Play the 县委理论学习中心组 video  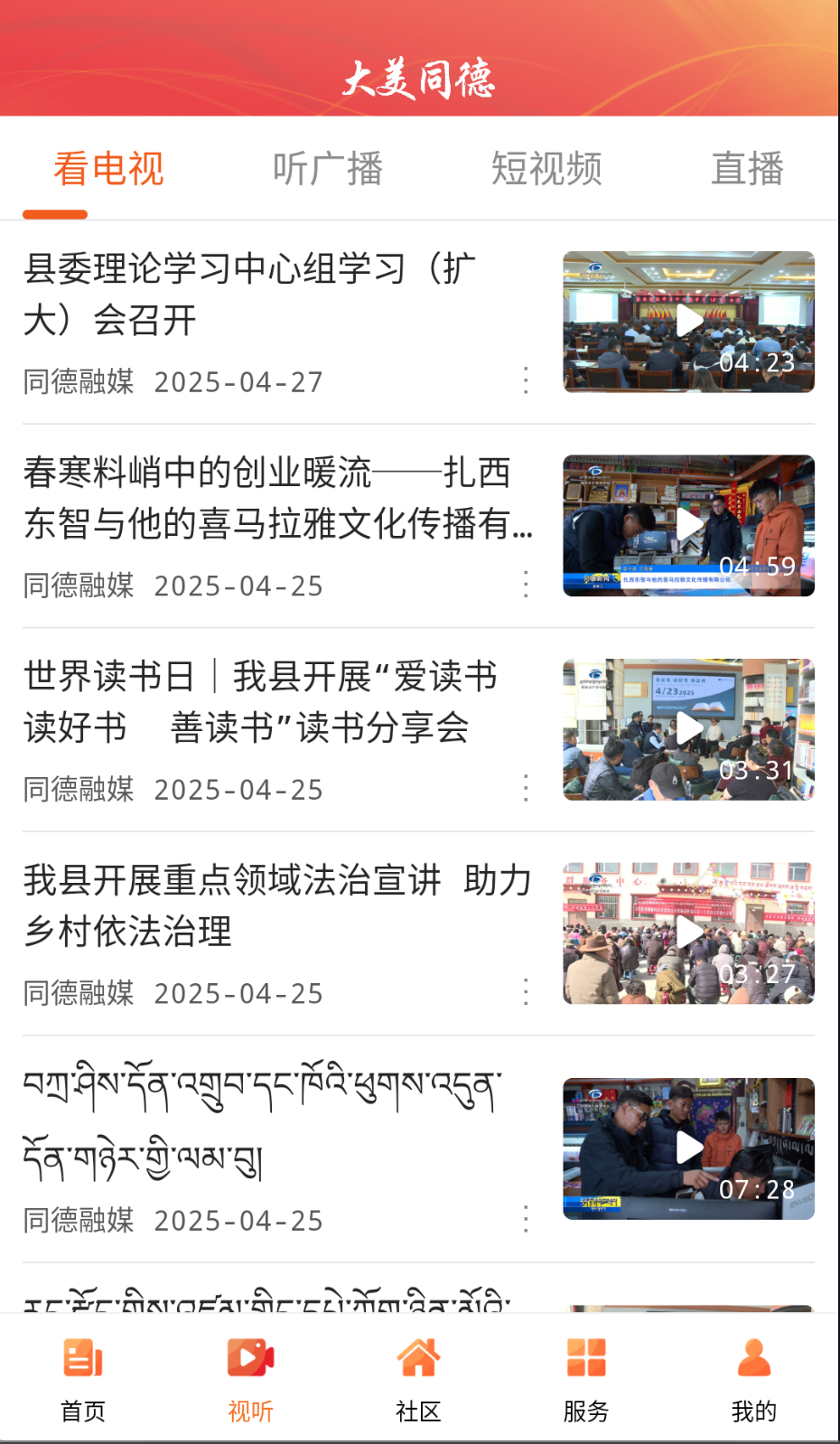coord(689,321)
